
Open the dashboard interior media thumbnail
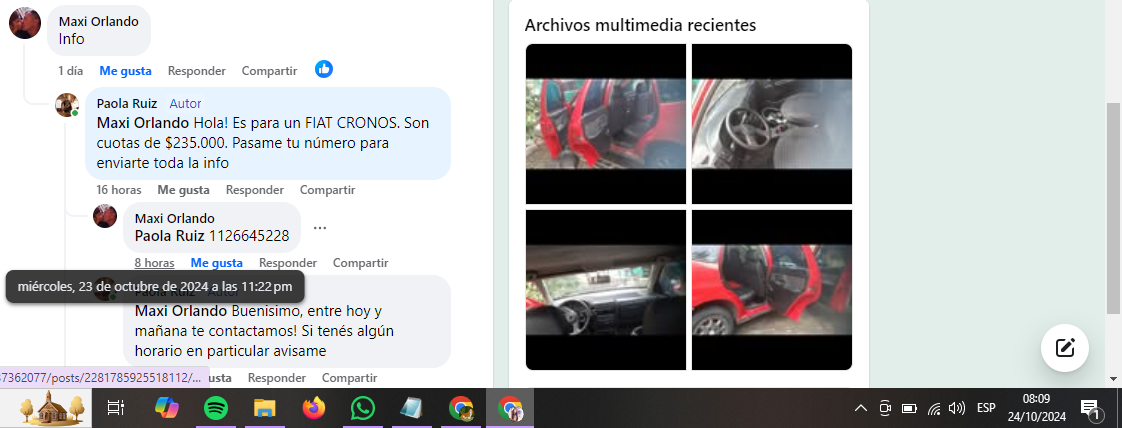pos(606,289)
